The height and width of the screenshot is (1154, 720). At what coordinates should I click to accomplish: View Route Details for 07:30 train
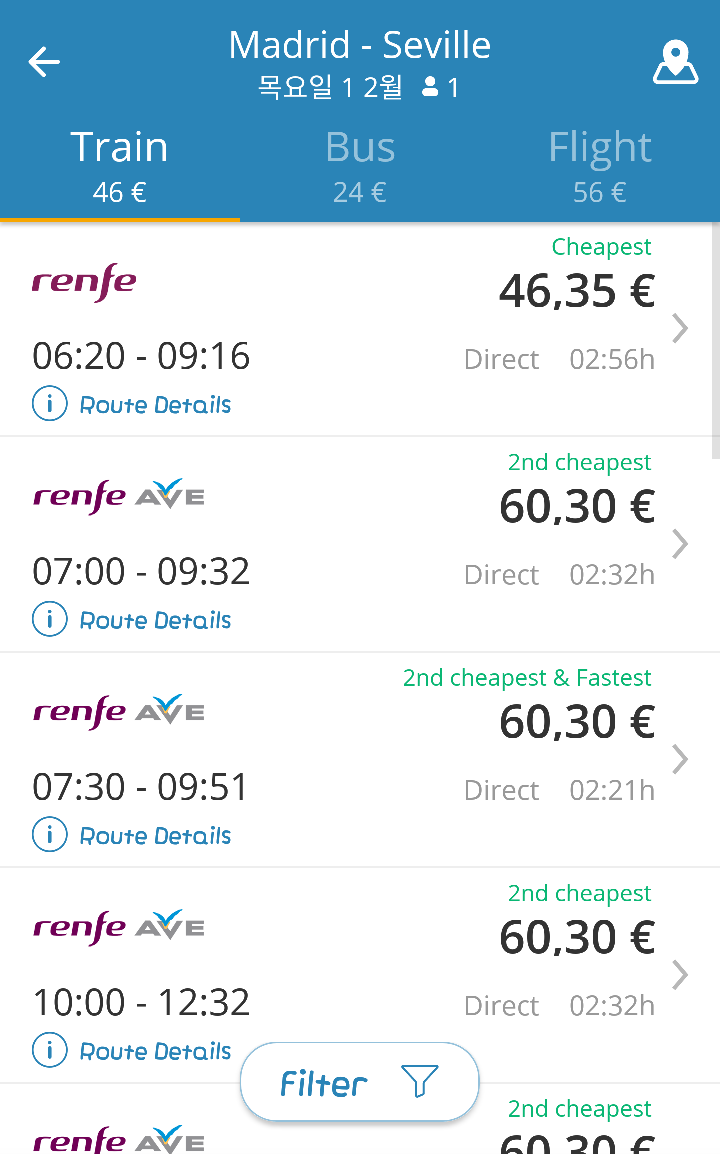click(132, 835)
